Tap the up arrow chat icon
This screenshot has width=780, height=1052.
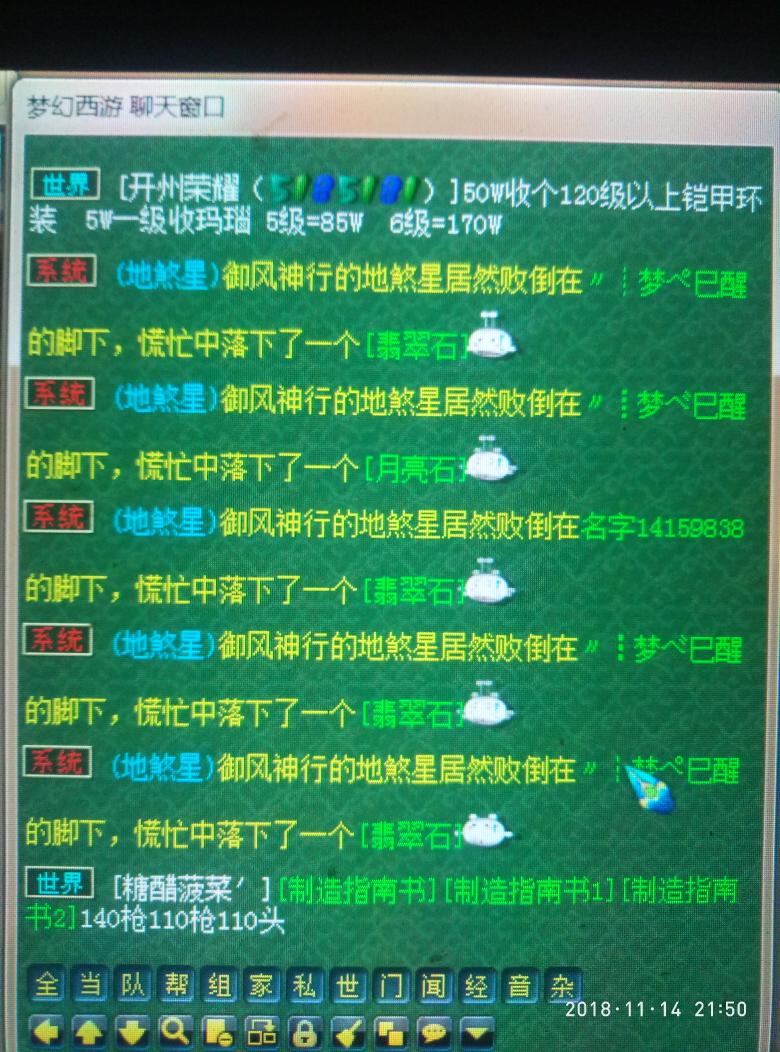tap(90, 1031)
